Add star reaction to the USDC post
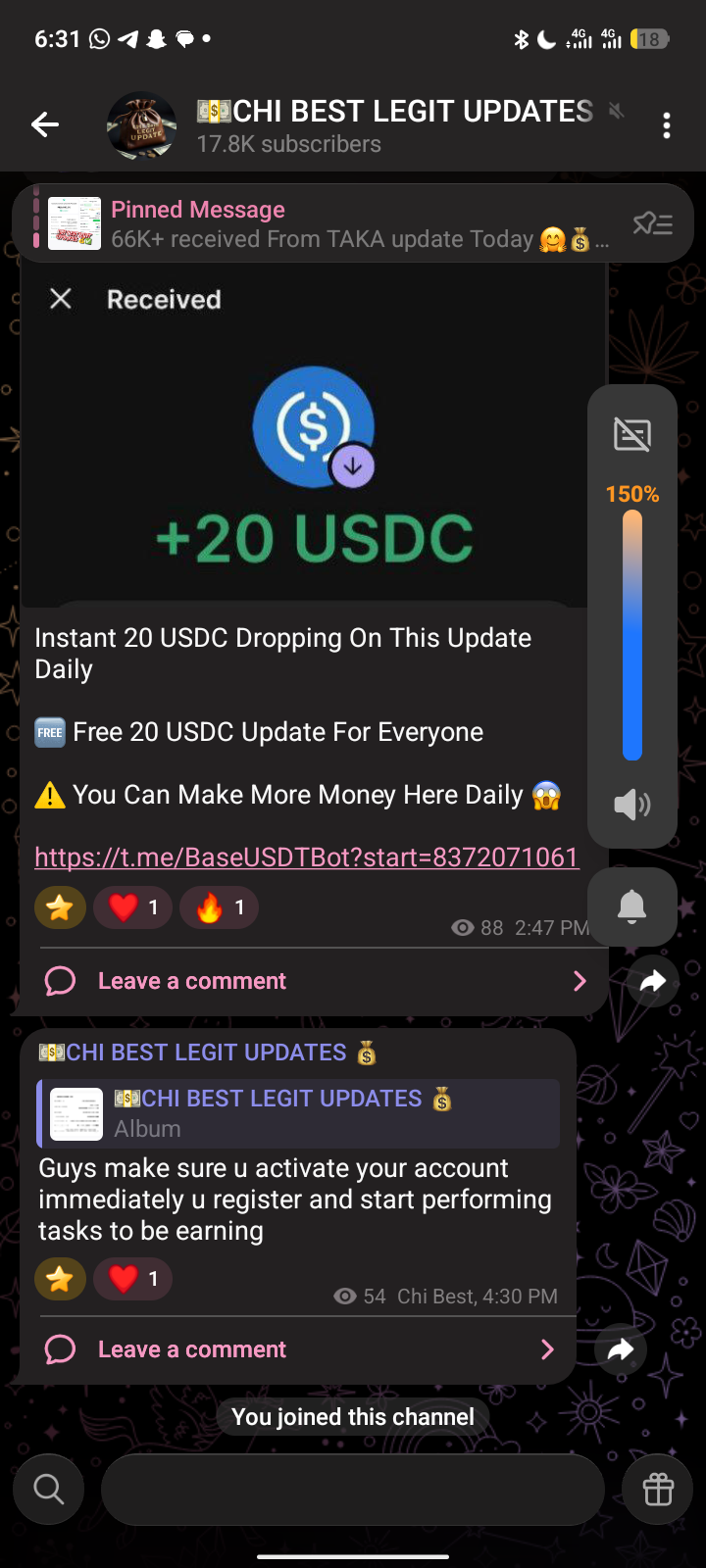The image size is (706, 1568). (x=60, y=908)
